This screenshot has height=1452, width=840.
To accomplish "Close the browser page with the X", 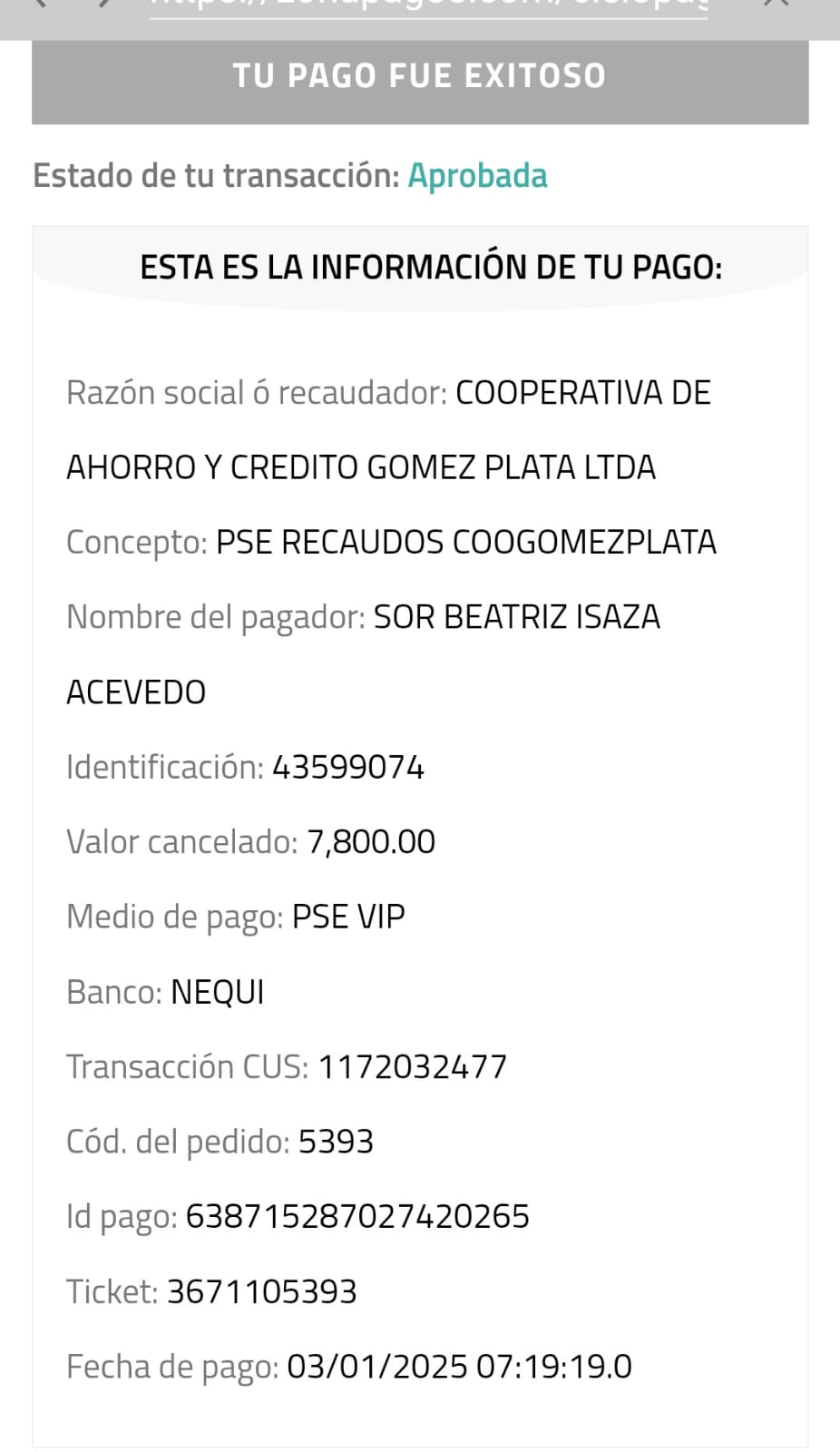I will click(x=777, y=4).
